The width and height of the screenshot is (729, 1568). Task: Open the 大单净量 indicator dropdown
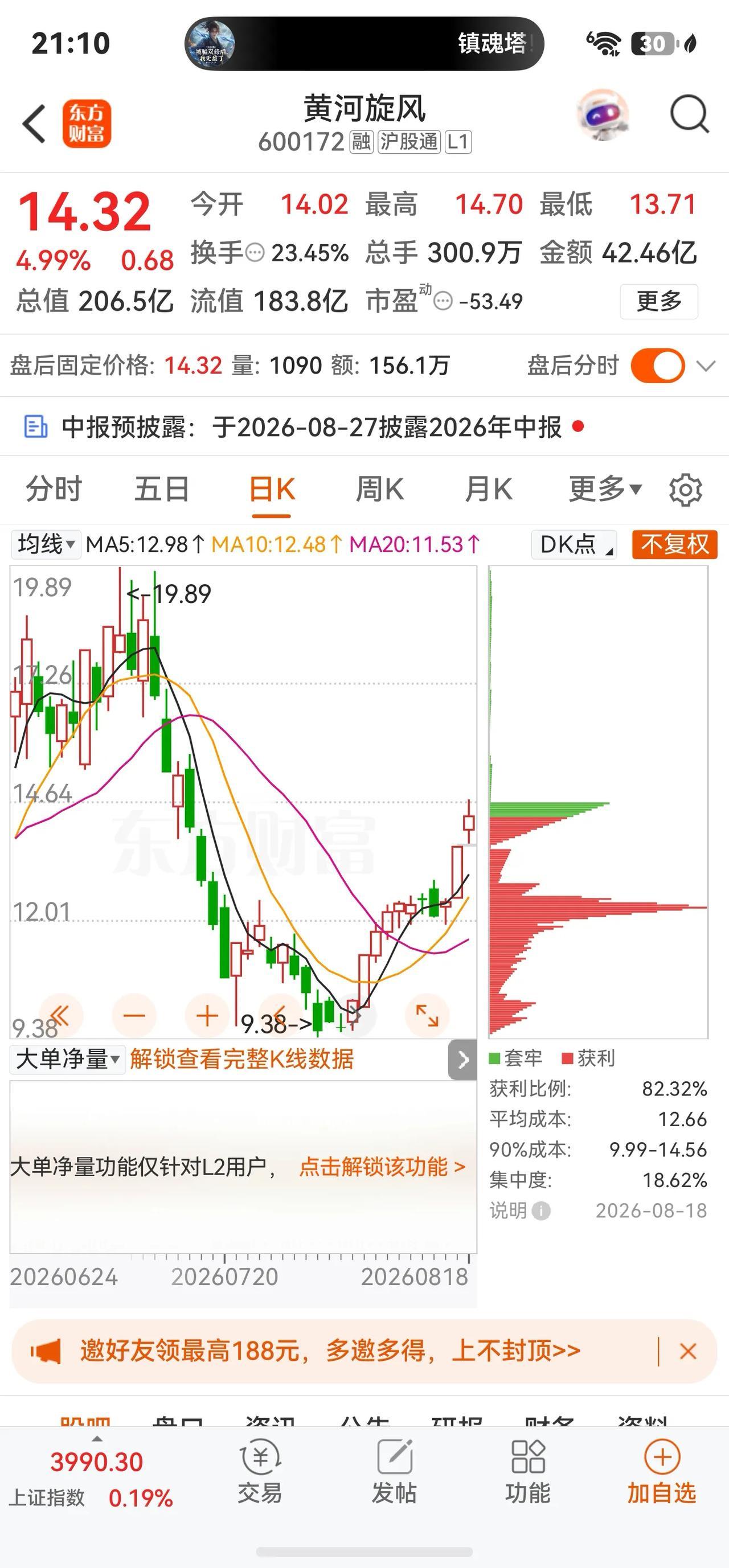tap(68, 1060)
